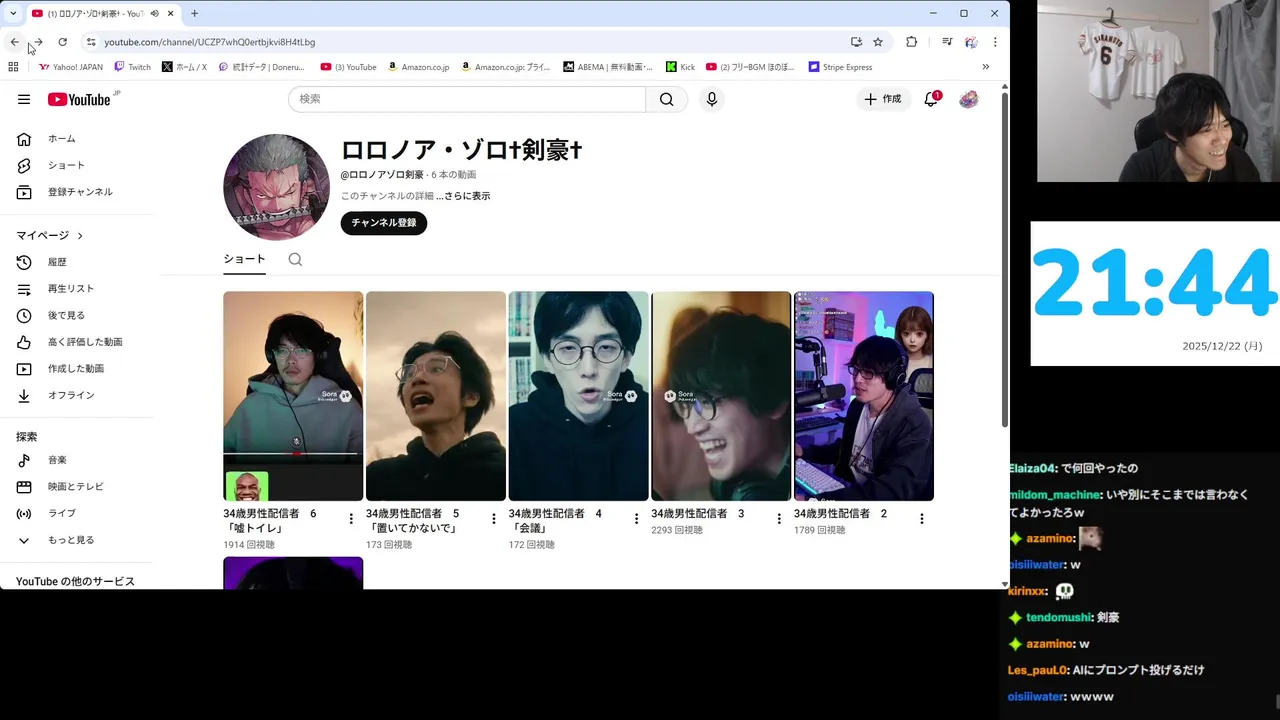Go to ホーム in the sidebar
This screenshot has height=720, width=1280.
[61, 139]
